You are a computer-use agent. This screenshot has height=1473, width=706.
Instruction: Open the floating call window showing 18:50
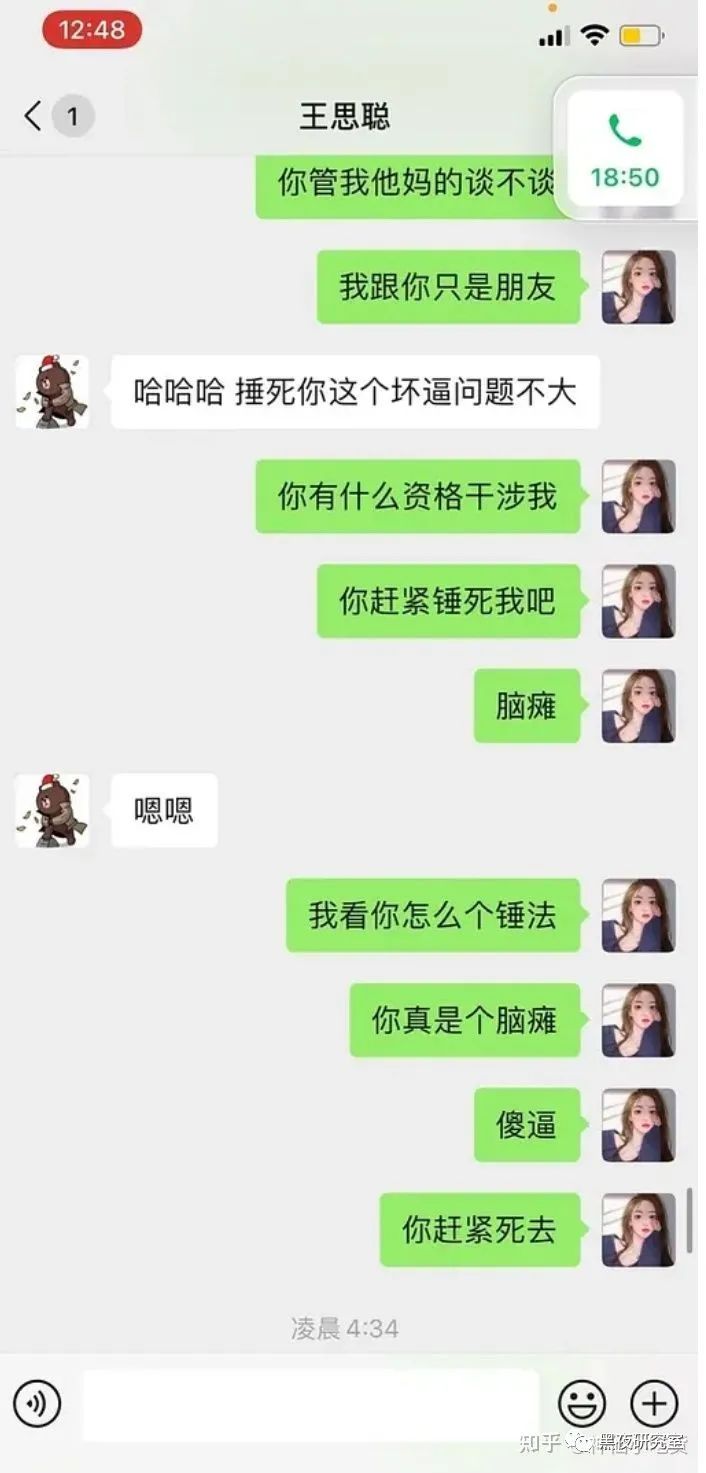pos(625,148)
